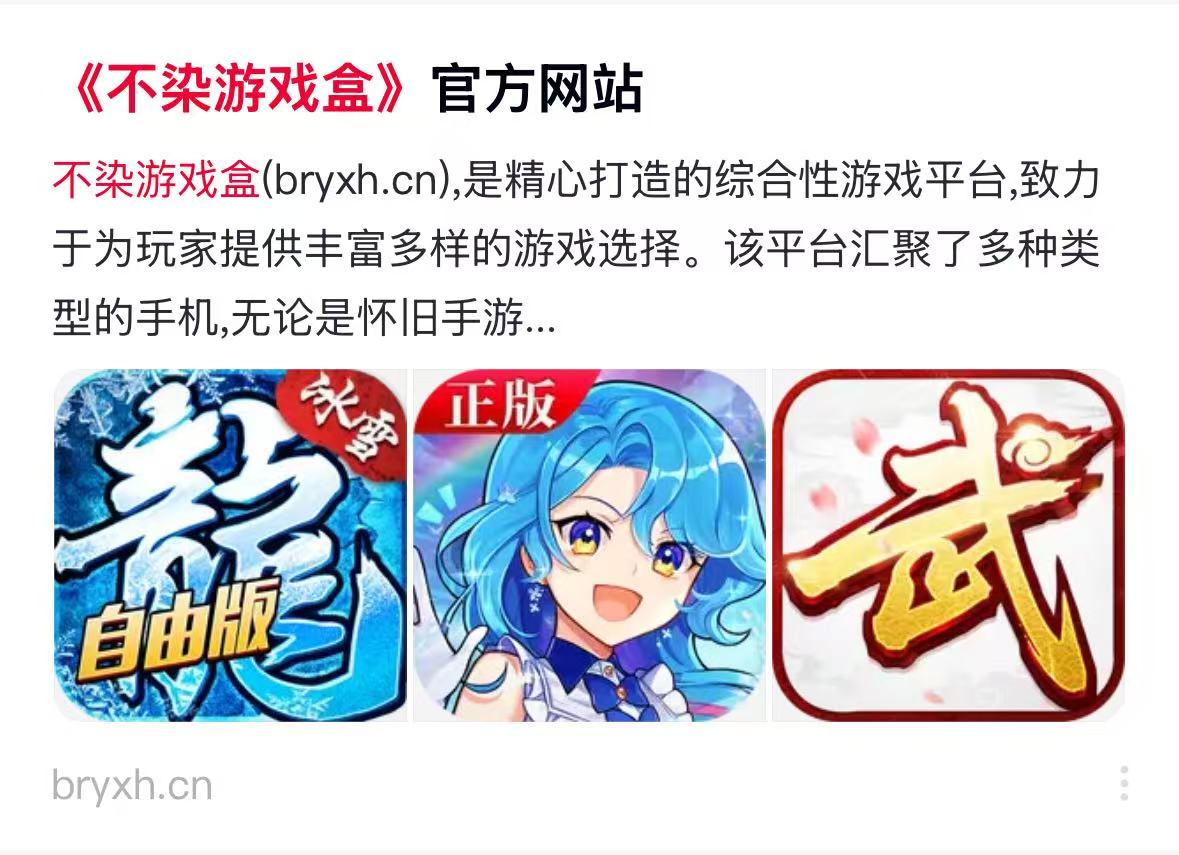
Task: Open the icy 龍 自由版 game thumbnail
Action: (x=230, y=545)
